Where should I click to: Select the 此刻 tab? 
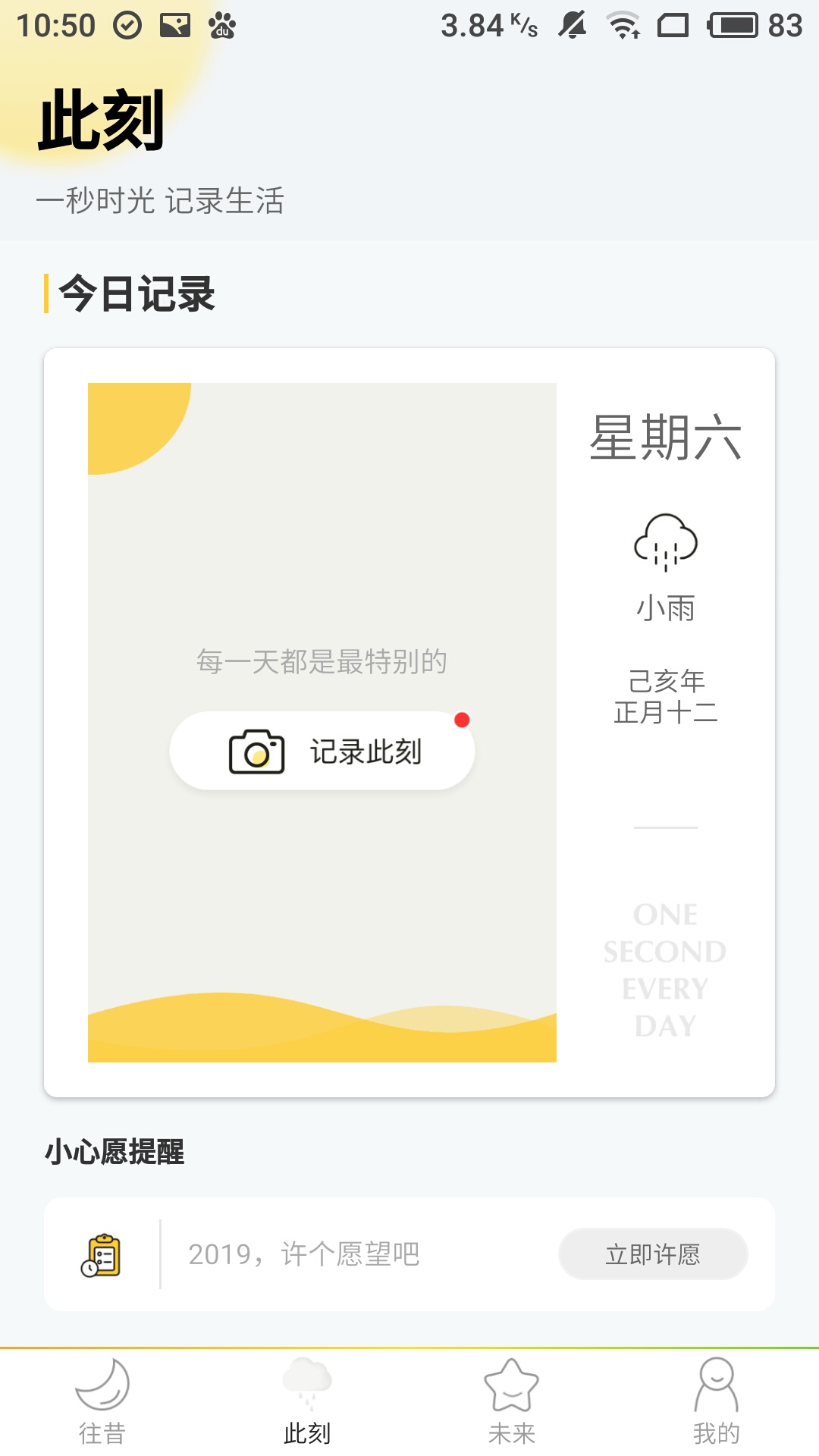coord(307,1401)
